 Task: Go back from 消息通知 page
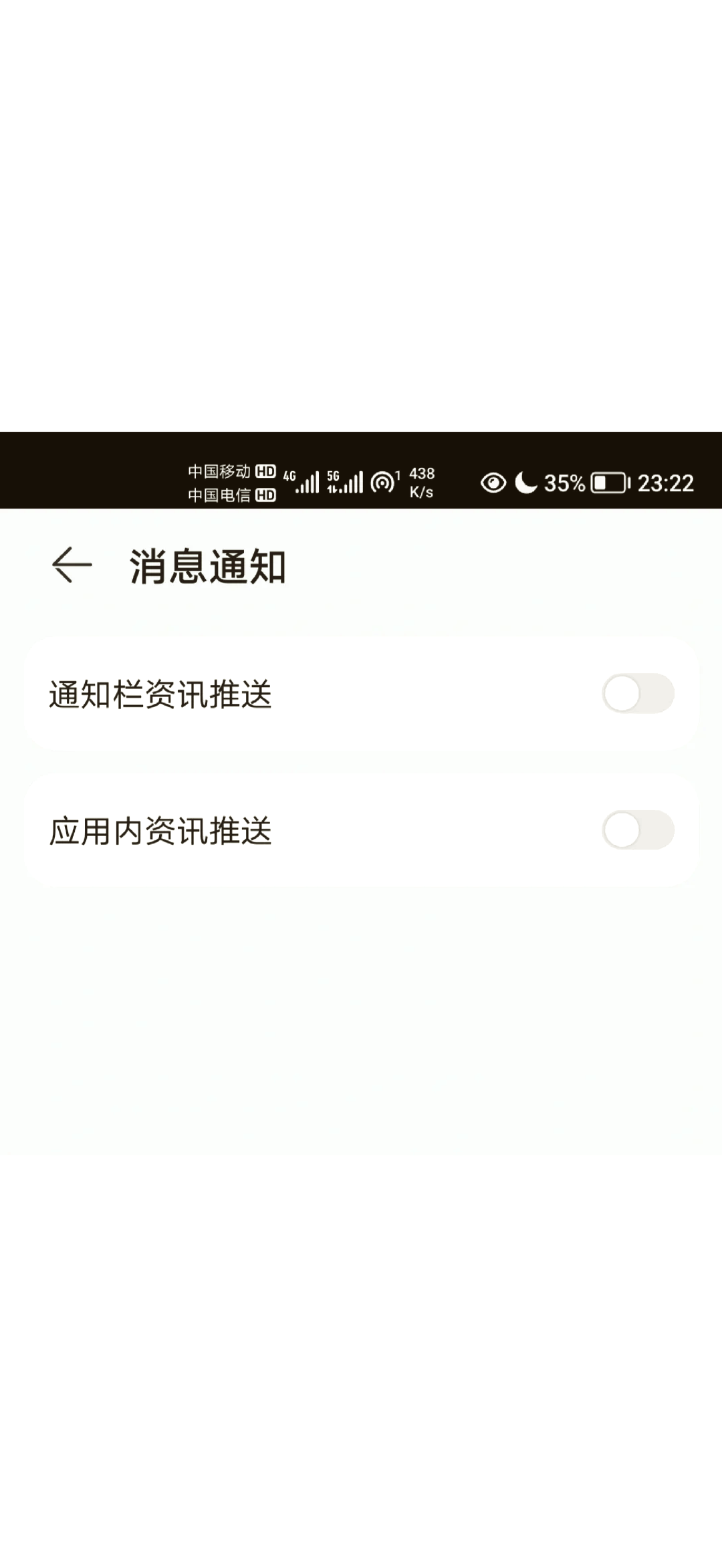click(x=72, y=565)
